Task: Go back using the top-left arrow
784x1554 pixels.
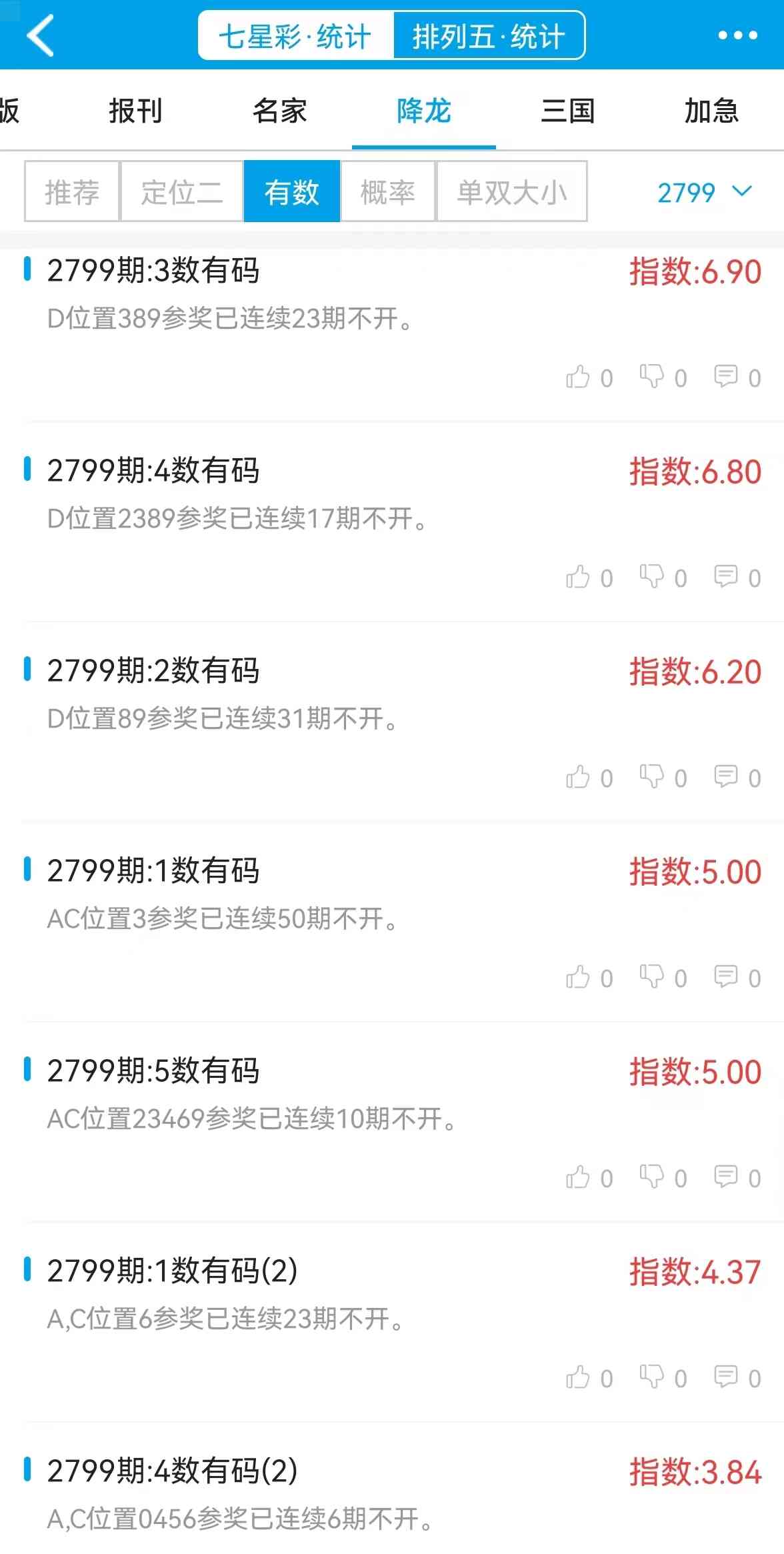Action: pyautogui.click(x=40, y=35)
